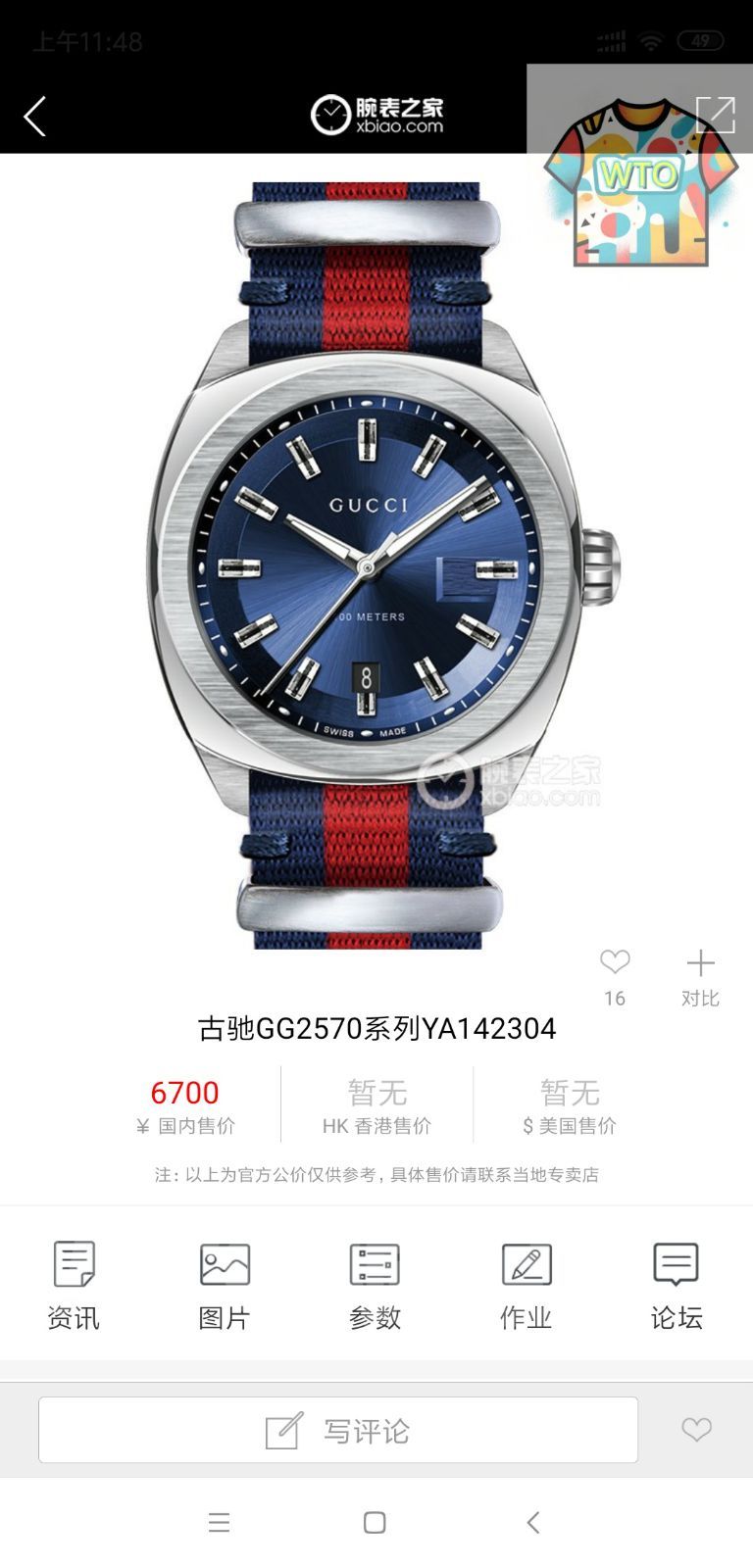Open the 作业 owner posts icon
753x1568 pixels.
(x=527, y=1267)
